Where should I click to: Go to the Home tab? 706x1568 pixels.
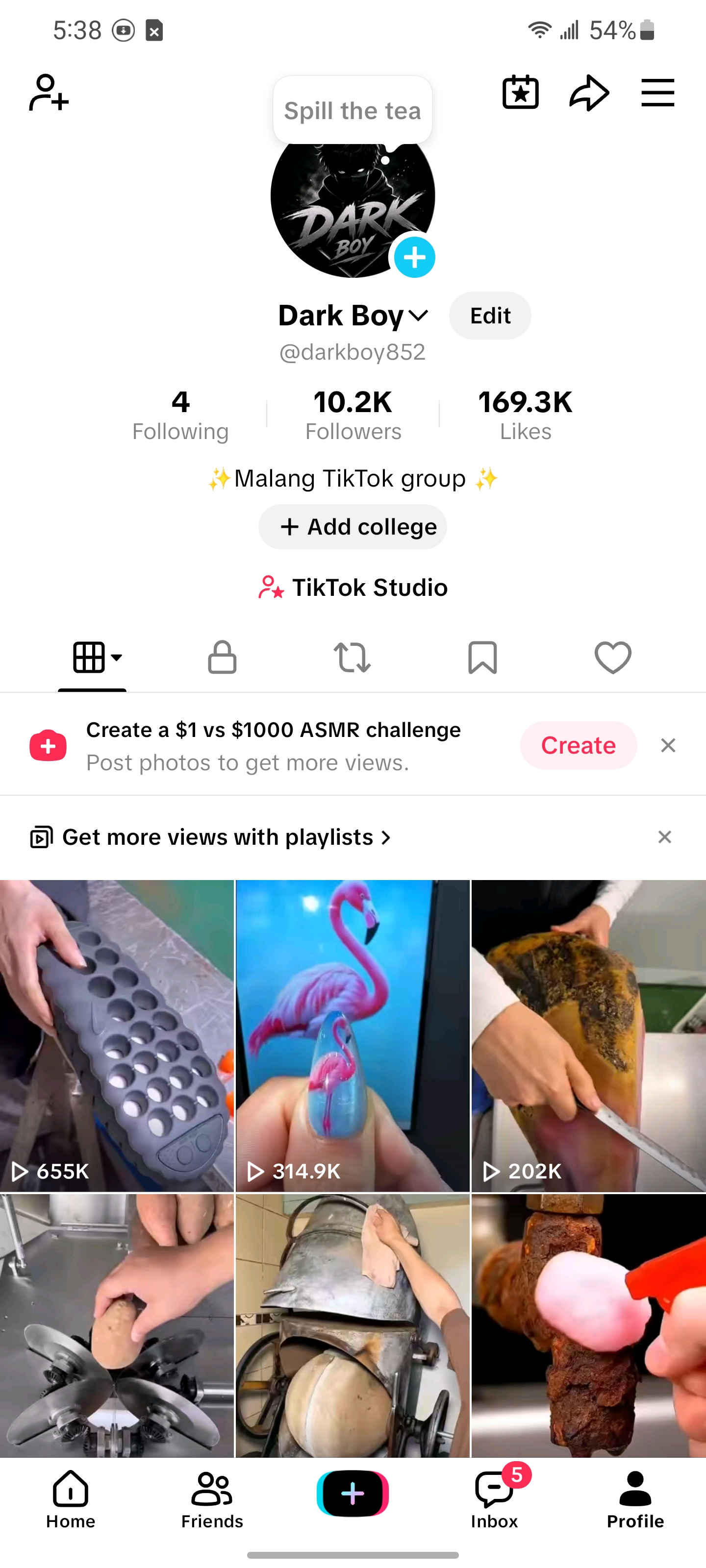coord(71,1499)
